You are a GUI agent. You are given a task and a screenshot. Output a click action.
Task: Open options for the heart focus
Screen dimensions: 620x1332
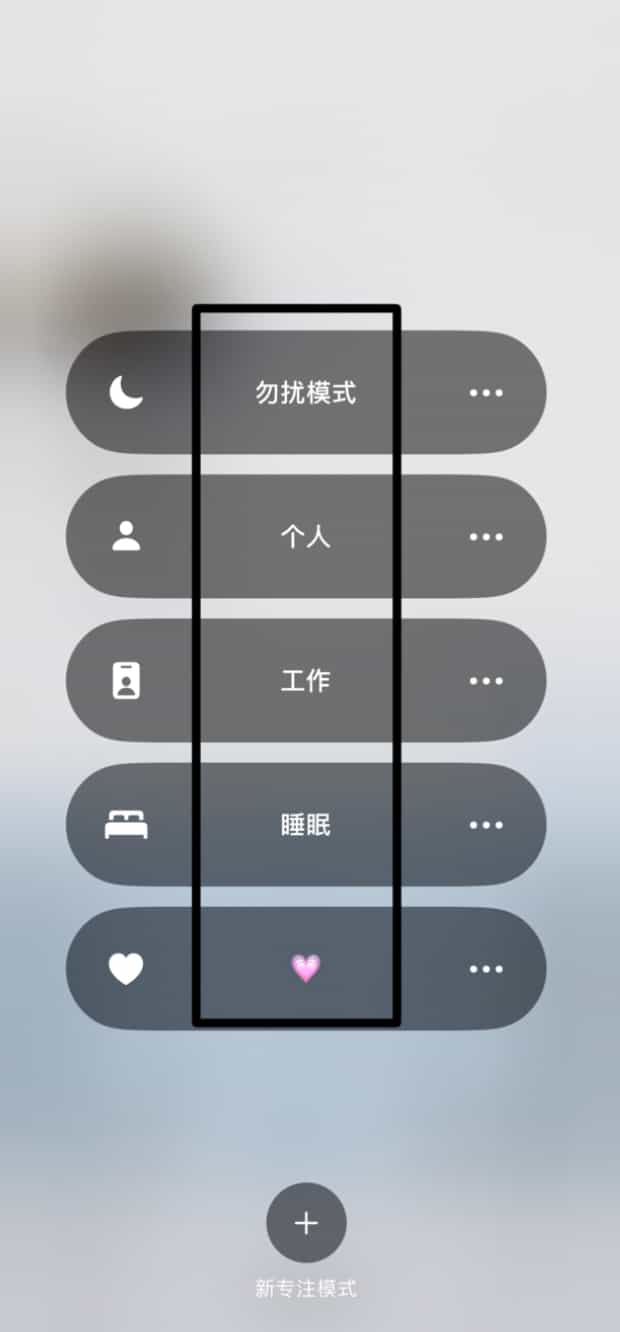[486, 969]
